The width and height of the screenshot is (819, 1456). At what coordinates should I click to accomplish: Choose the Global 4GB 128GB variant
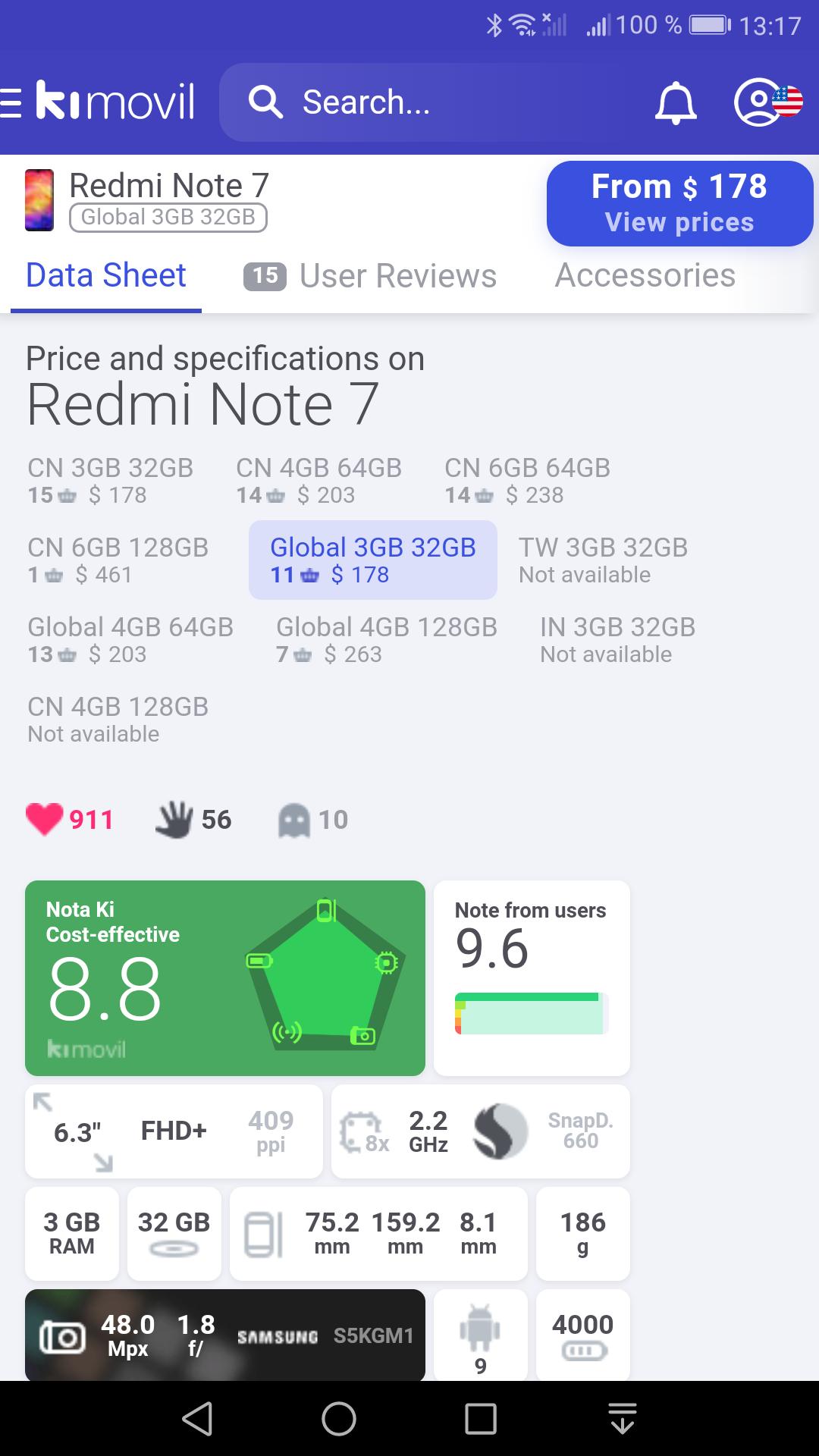click(x=387, y=640)
